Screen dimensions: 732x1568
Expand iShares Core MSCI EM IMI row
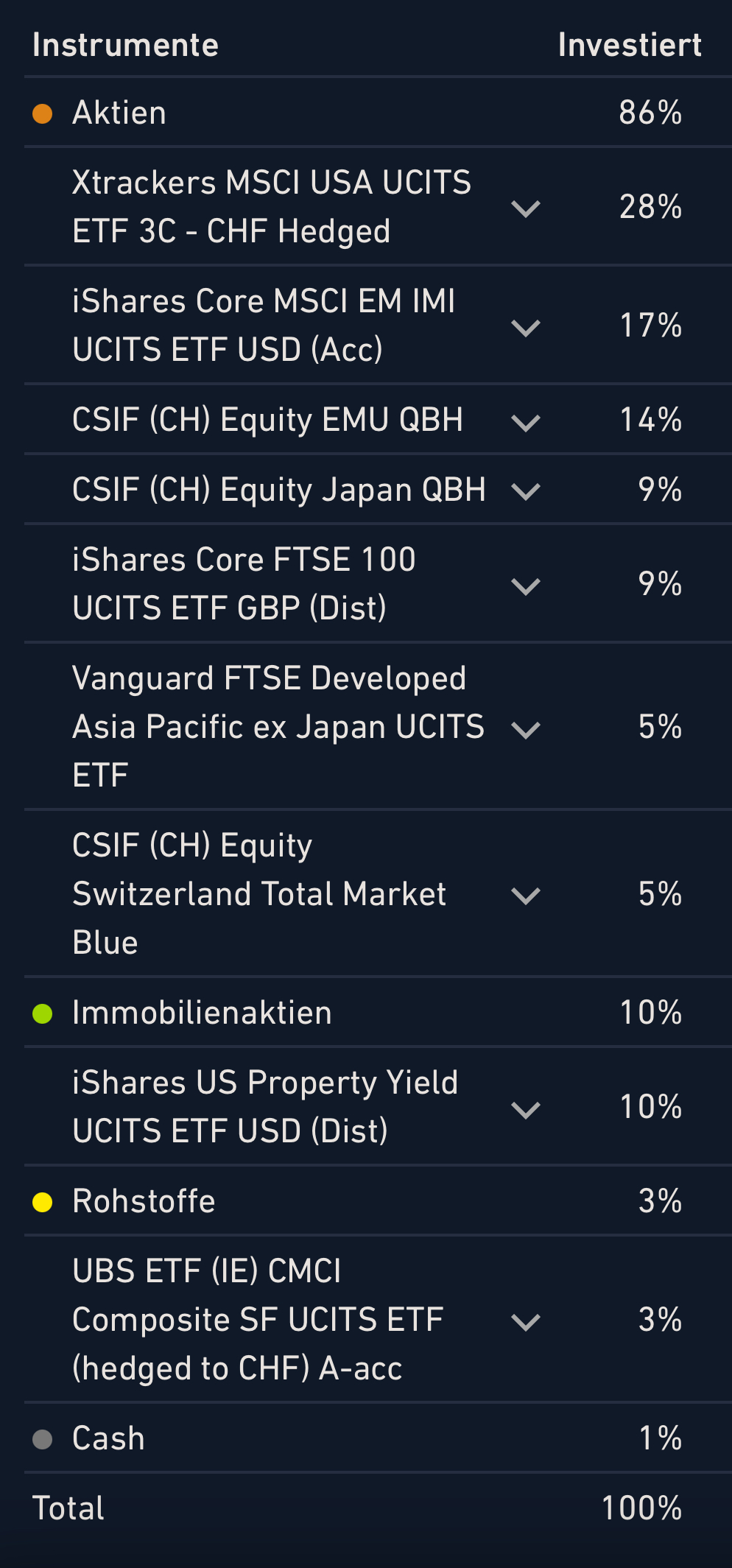[x=526, y=327]
